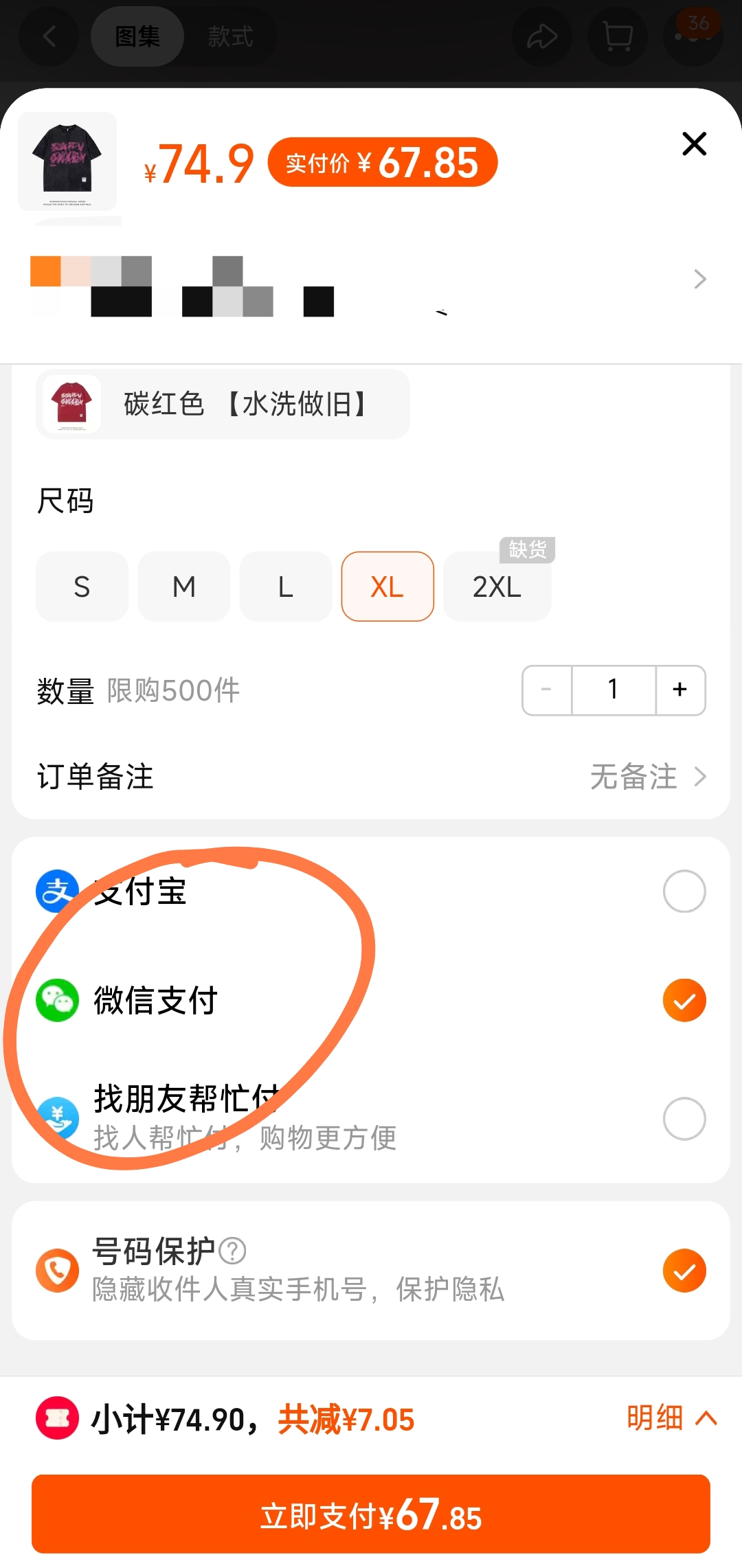Open the 号码保护 help question mark
This screenshot has height=1568, width=742.
pyautogui.click(x=232, y=1249)
